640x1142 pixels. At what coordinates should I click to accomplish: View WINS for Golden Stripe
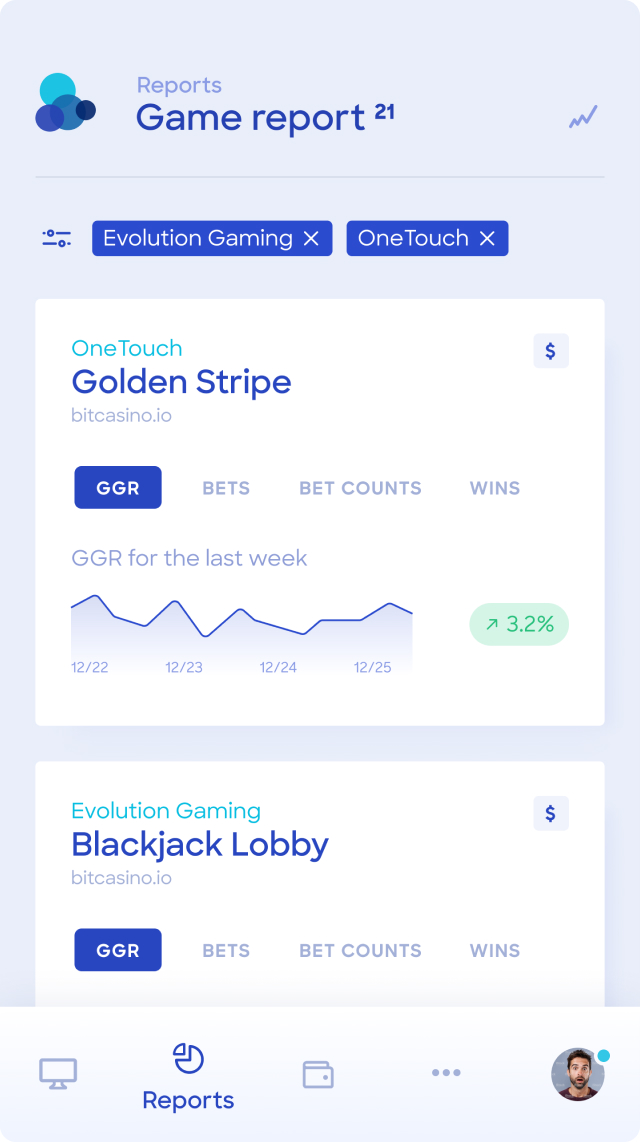pyautogui.click(x=495, y=488)
